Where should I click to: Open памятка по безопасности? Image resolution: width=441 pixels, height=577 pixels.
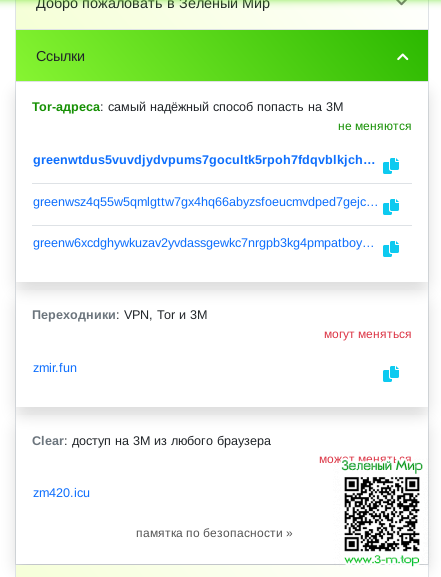tap(214, 533)
